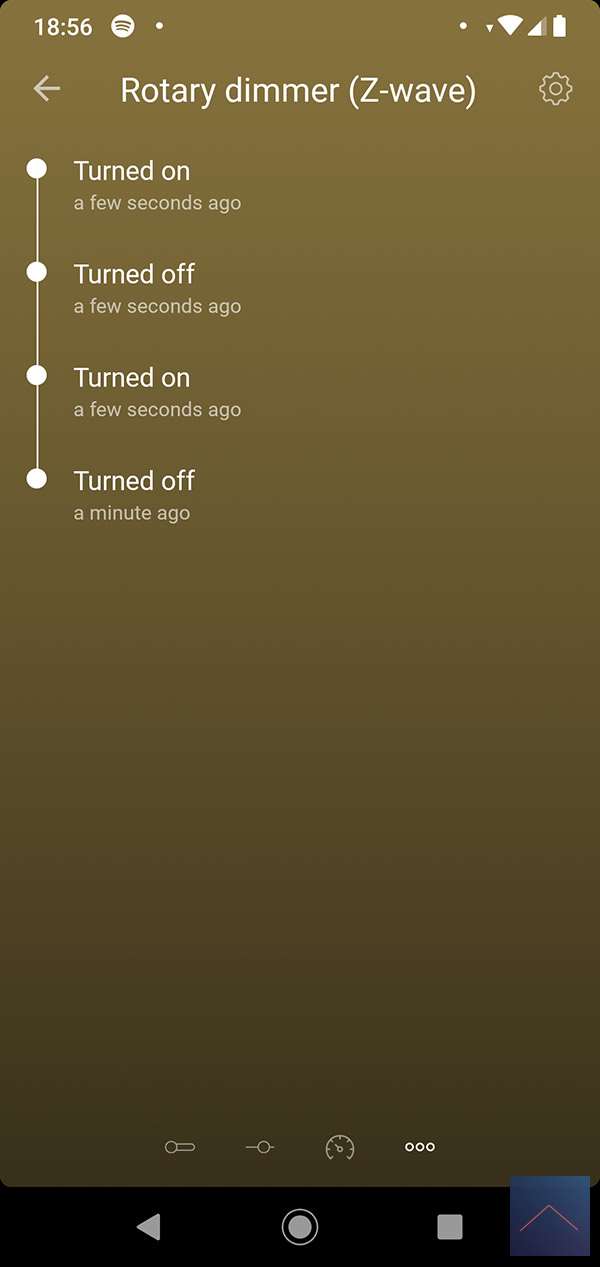Go back using the top-left arrow

click(x=47, y=89)
